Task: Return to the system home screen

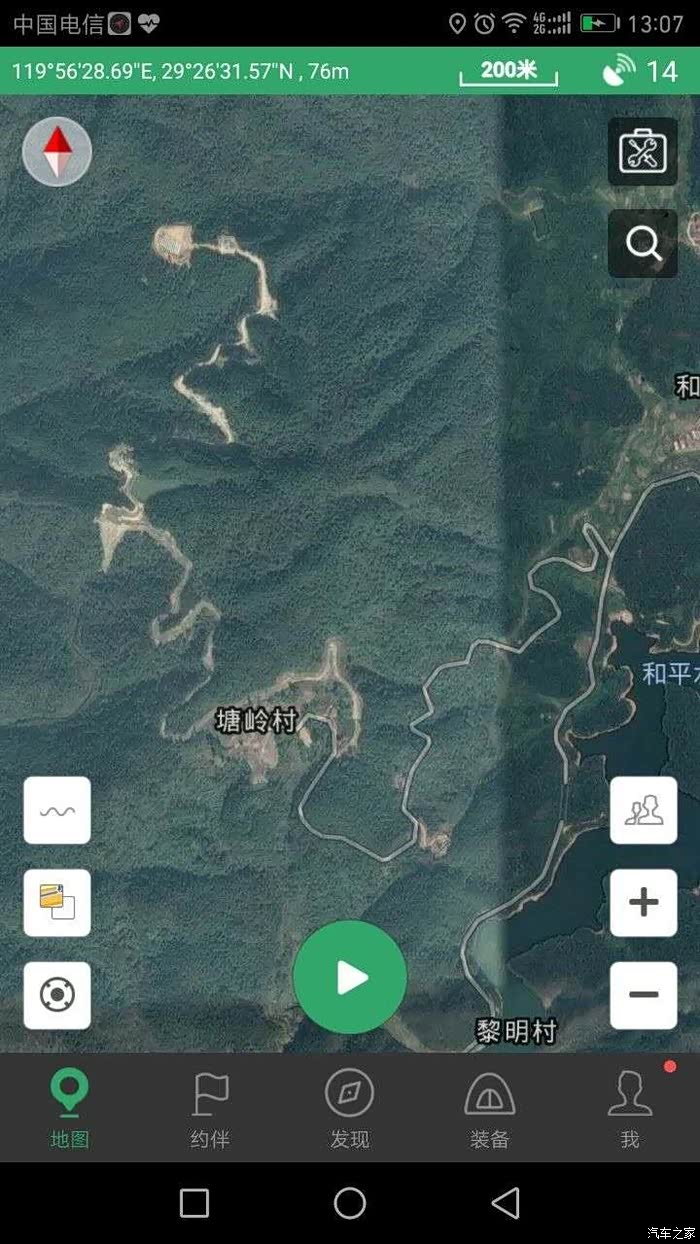Action: [350, 1203]
